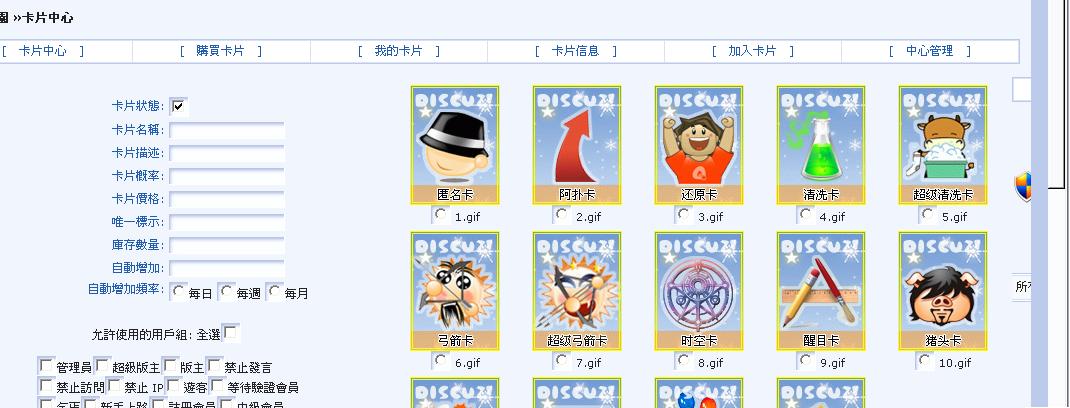Open the 卡片中心 navigation link

43,51
